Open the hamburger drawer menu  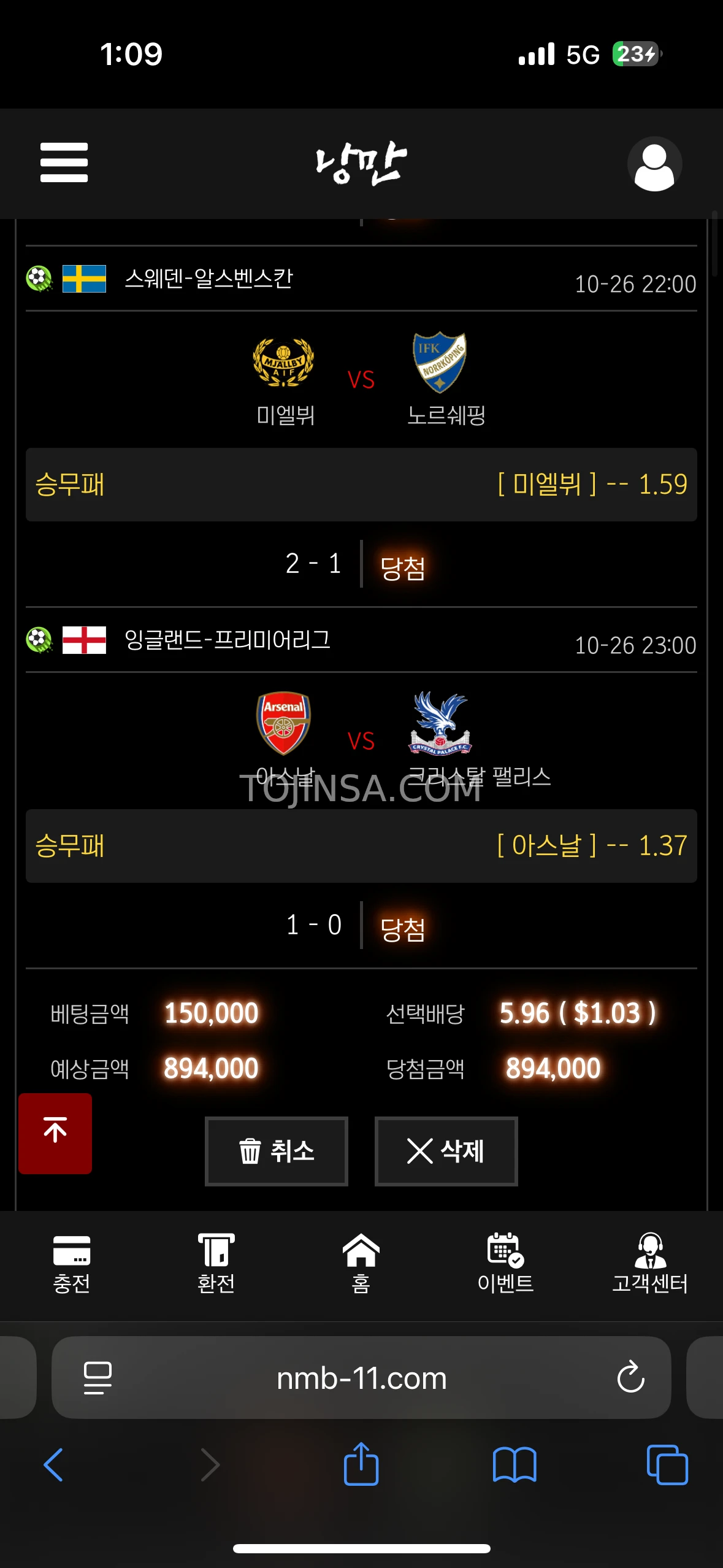point(64,163)
